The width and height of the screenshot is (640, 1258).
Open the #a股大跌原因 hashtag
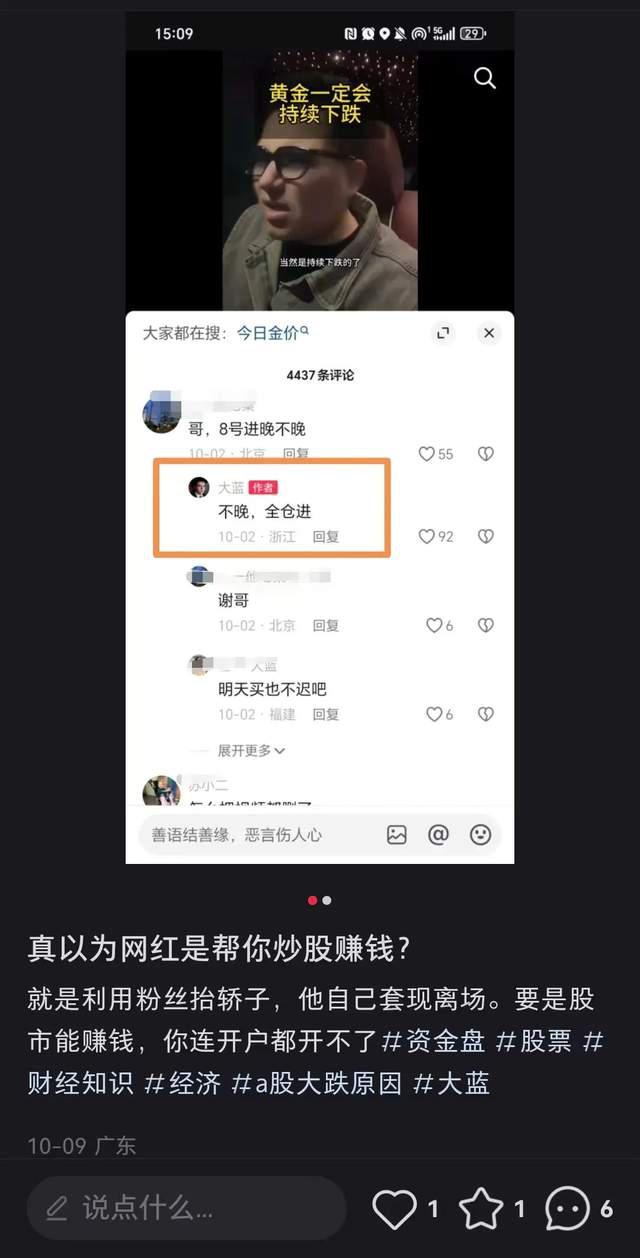[x=317, y=1082]
